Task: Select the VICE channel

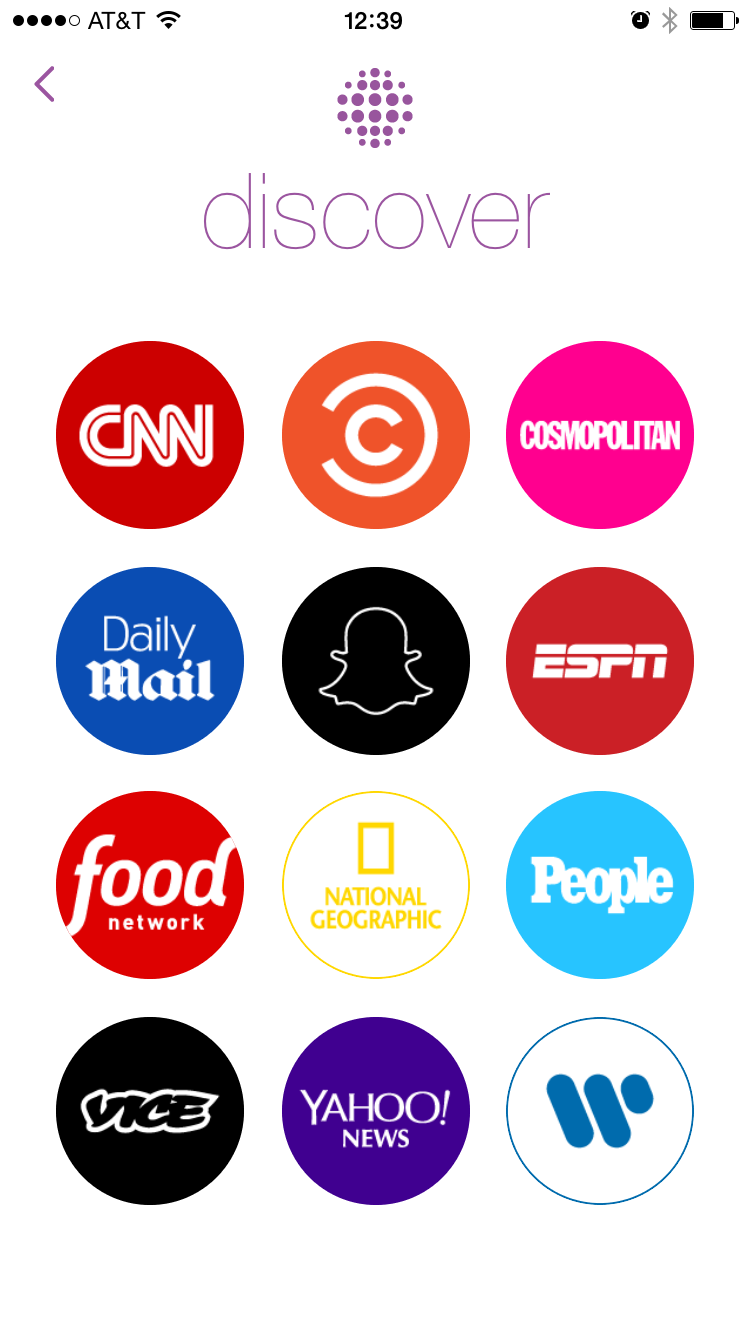Action: click(x=150, y=1110)
